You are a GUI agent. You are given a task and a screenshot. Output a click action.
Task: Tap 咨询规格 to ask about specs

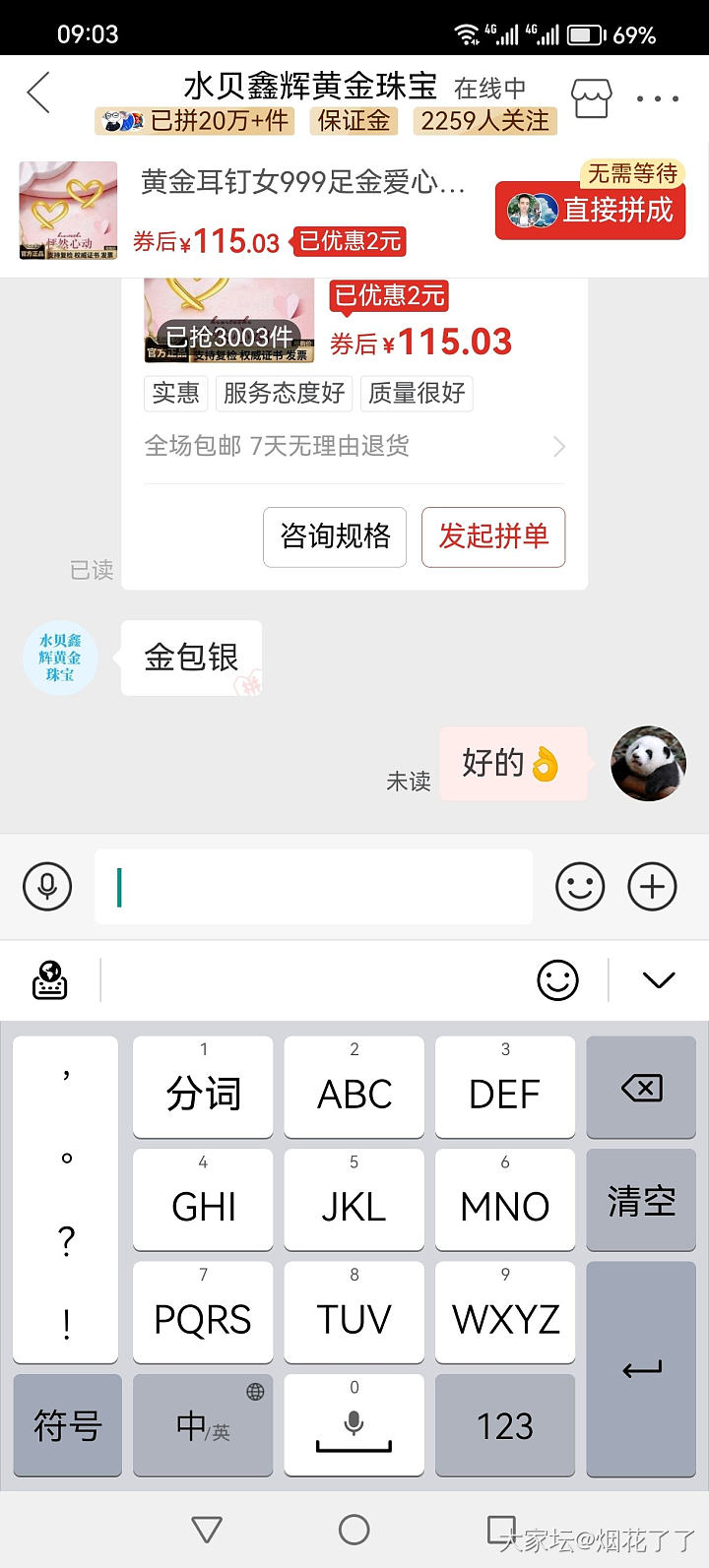pos(335,536)
